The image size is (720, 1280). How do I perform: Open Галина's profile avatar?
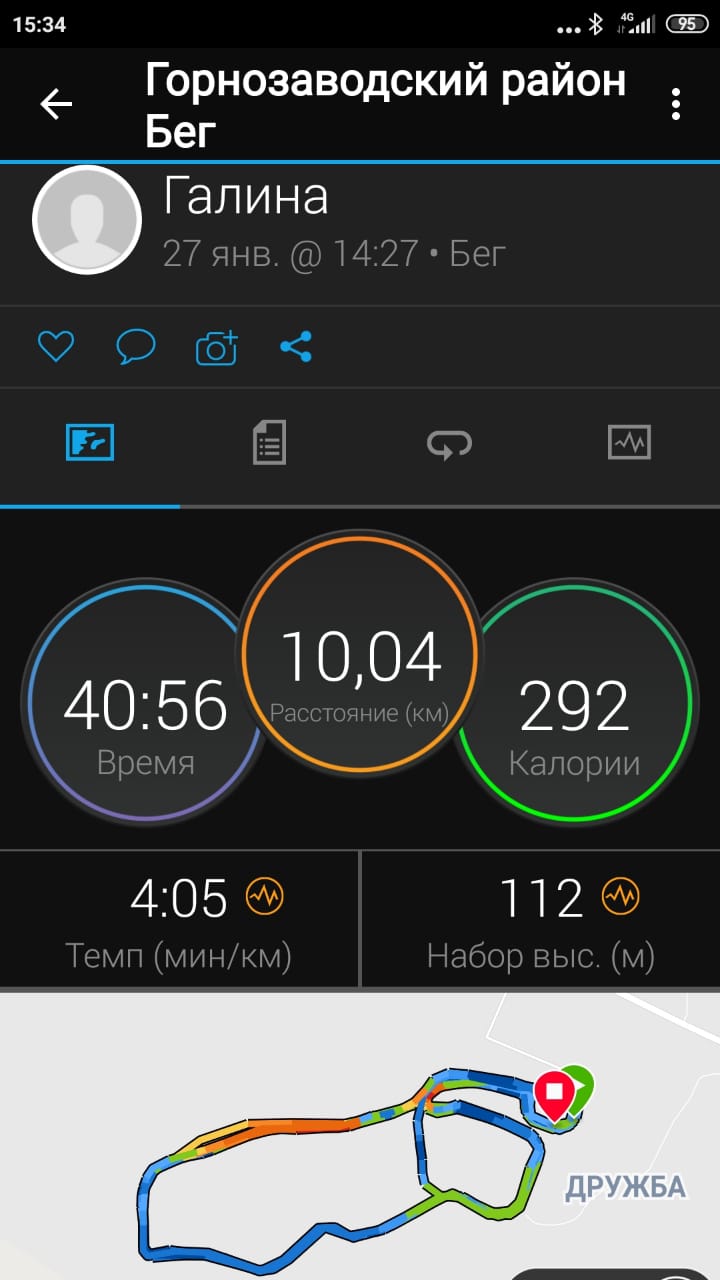pos(87,219)
